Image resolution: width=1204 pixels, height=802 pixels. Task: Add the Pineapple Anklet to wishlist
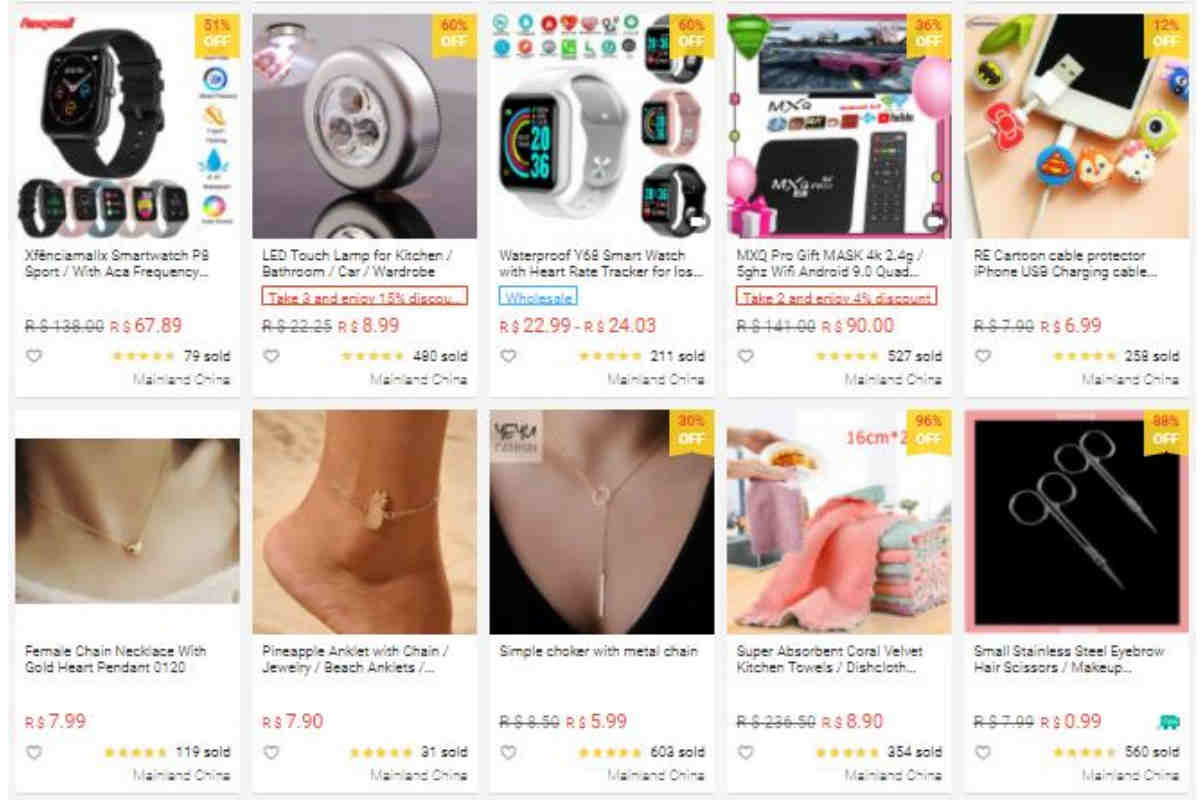271,752
